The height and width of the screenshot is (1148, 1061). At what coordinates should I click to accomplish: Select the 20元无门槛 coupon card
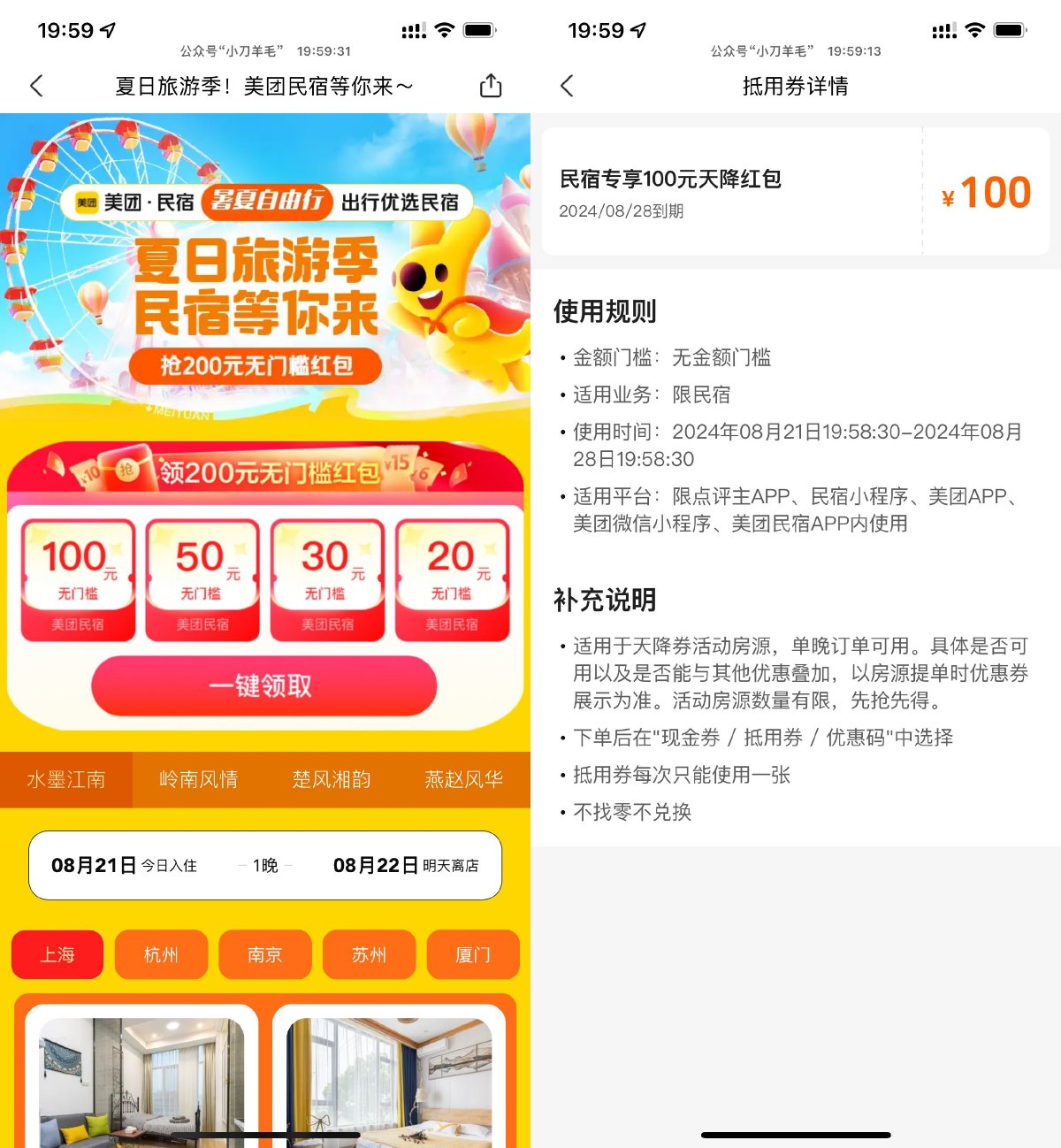click(x=452, y=580)
